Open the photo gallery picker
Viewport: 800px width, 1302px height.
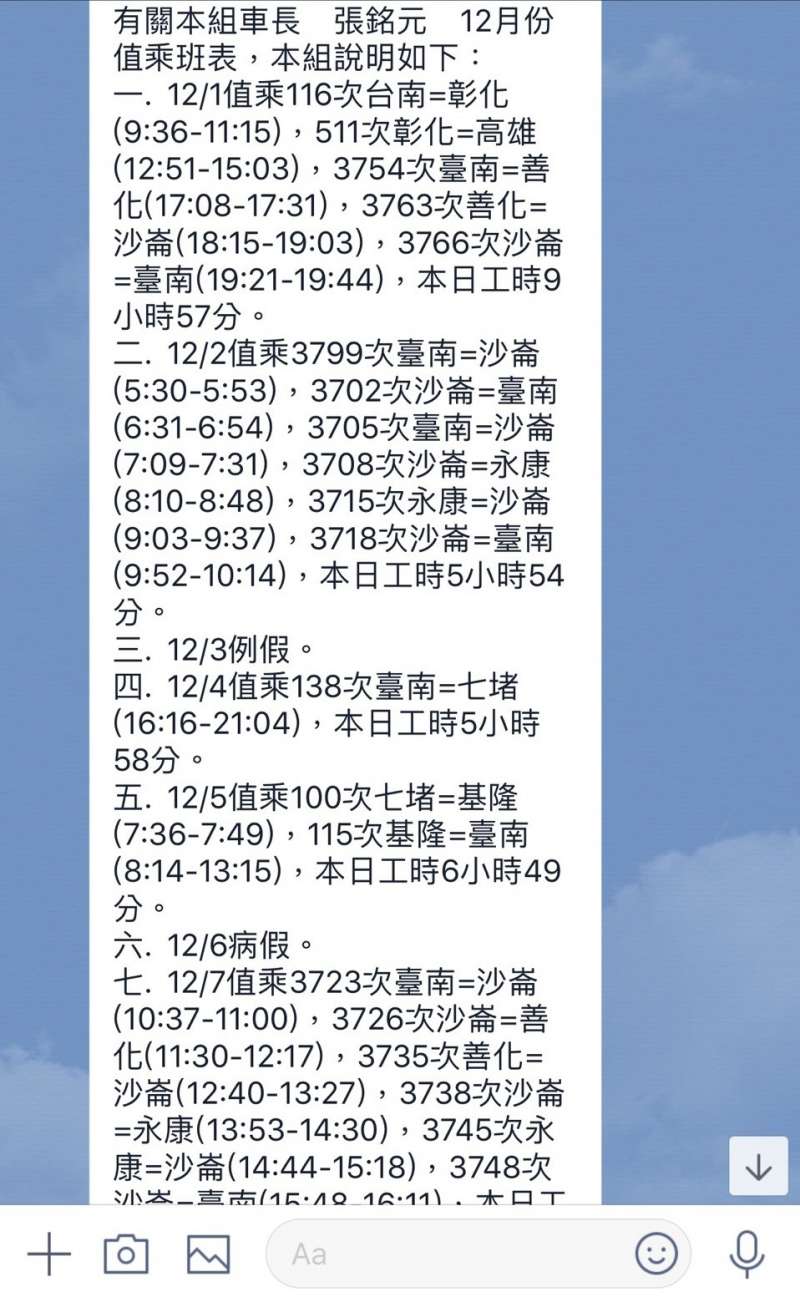click(x=208, y=1254)
